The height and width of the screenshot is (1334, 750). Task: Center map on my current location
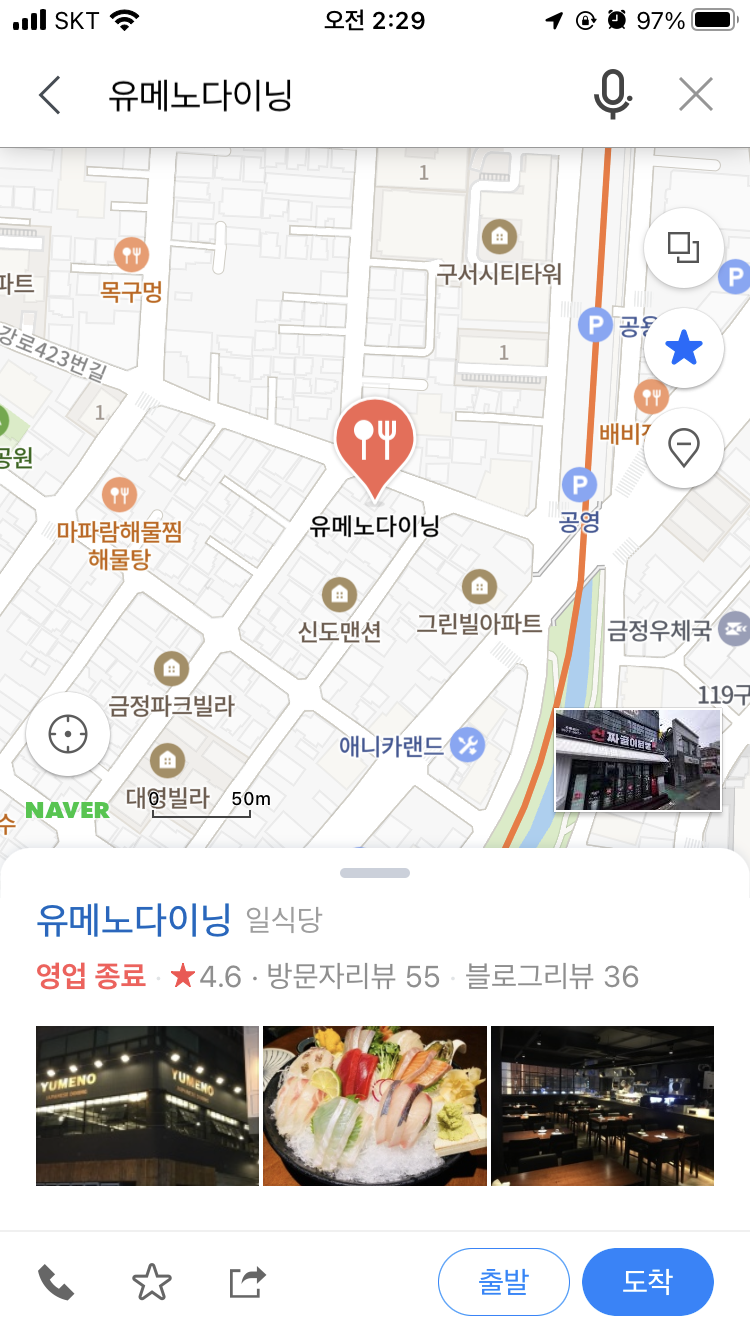pyautogui.click(x=68, y=734)
